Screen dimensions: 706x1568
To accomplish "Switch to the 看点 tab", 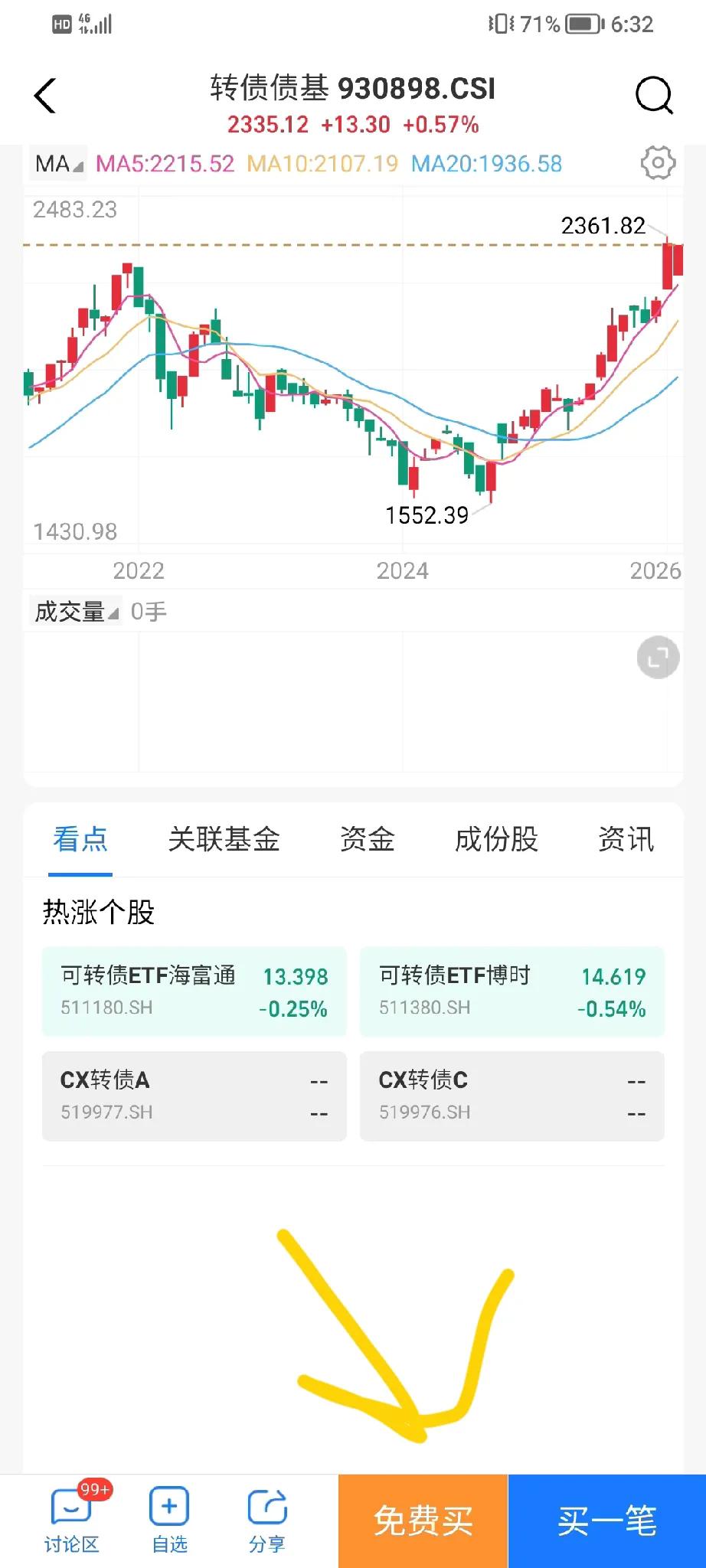I will pyautogui.click(x=80, y=839).
